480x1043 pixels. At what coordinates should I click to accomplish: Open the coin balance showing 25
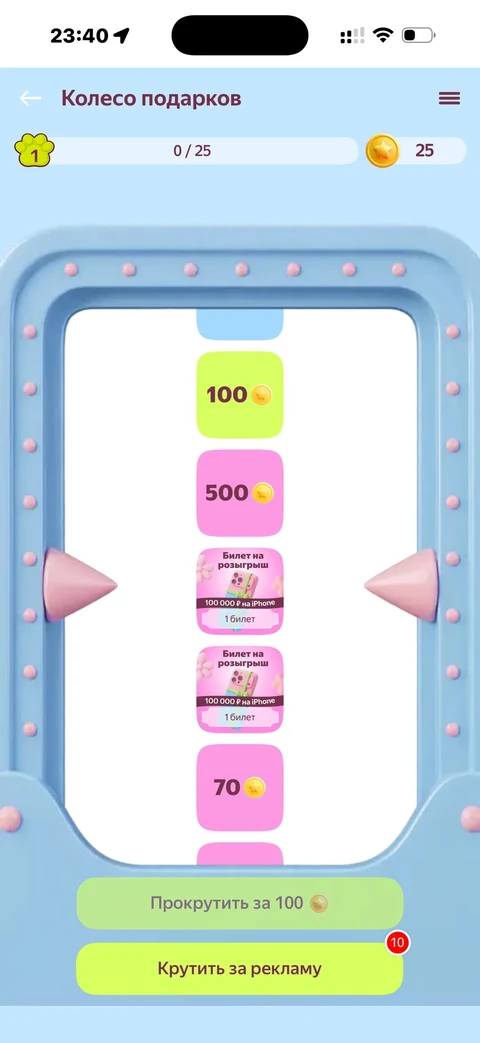point(416,150)
